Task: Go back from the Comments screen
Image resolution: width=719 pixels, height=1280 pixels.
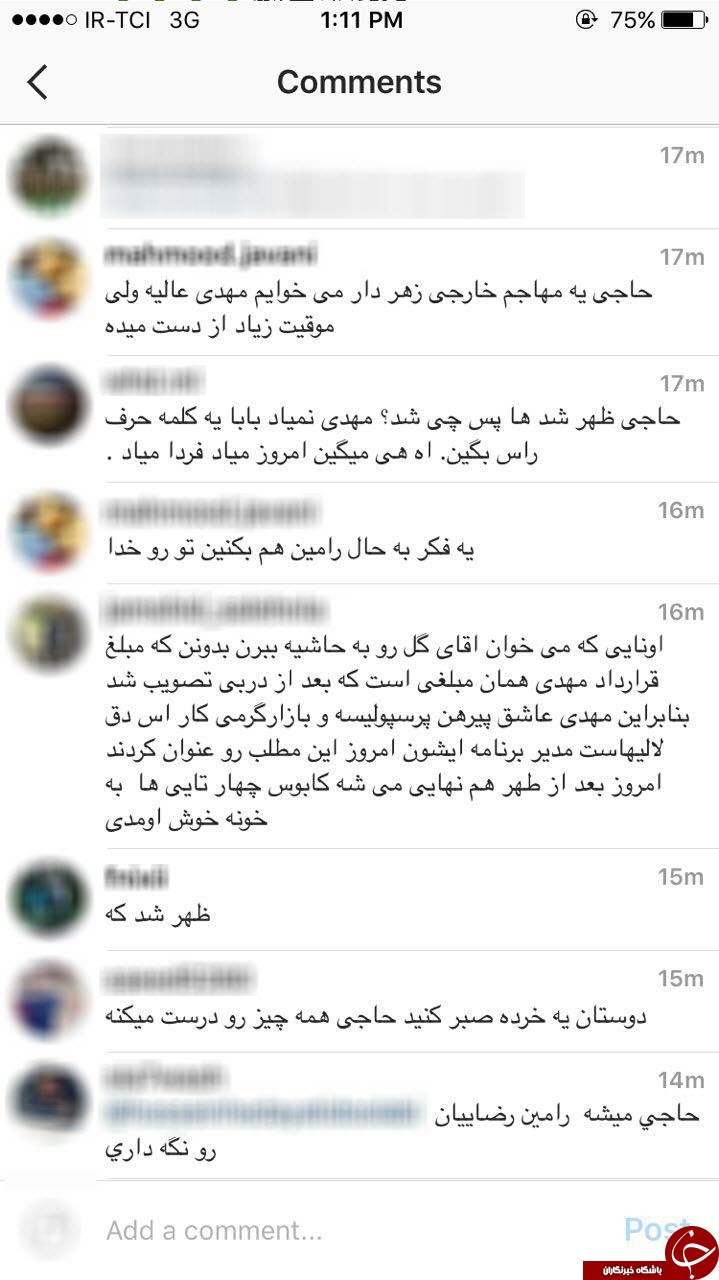Action: pyautogui.click(x=37, y=82)
